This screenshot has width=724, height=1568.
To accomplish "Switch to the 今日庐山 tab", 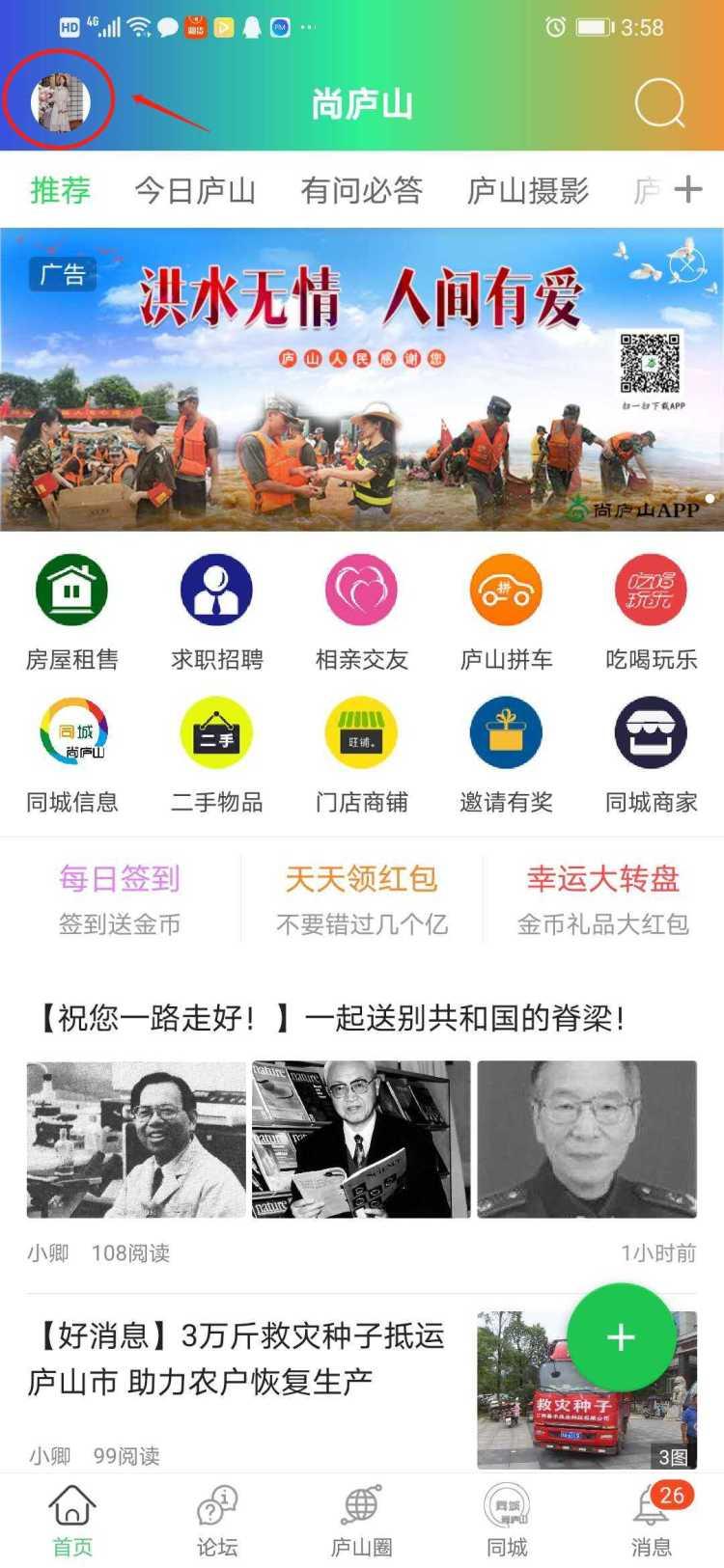I will coord(195,191).
